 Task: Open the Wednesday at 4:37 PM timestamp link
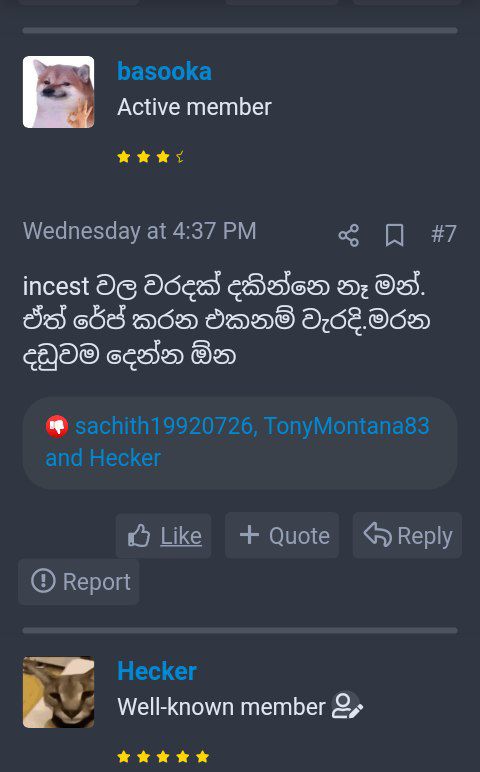coord(140,231)
